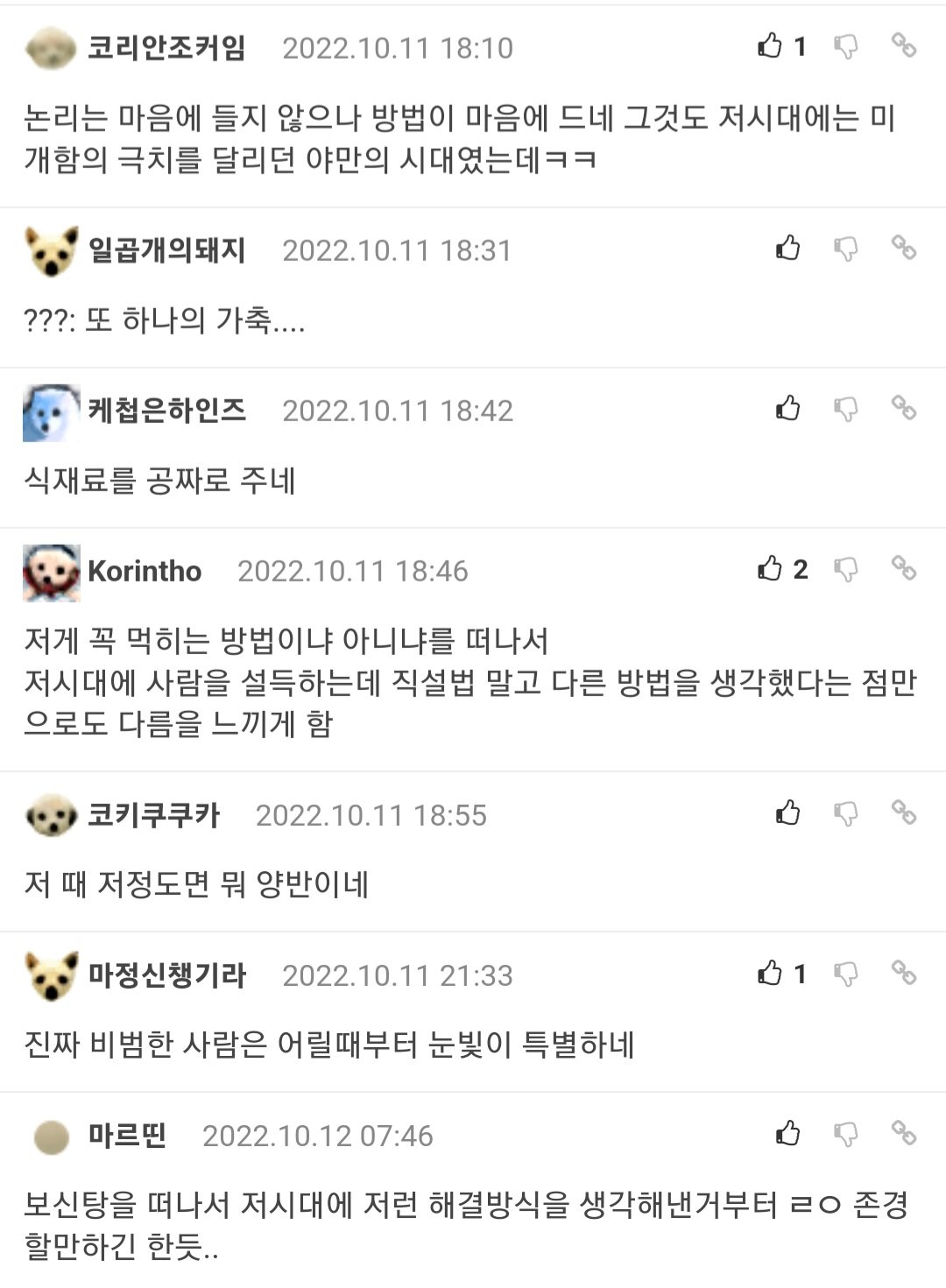Image resolution: width=946 pixels, height=1288 pixels.
Task: Copy link of 코리안조커임's comment
Action: (x=903, y=46)
